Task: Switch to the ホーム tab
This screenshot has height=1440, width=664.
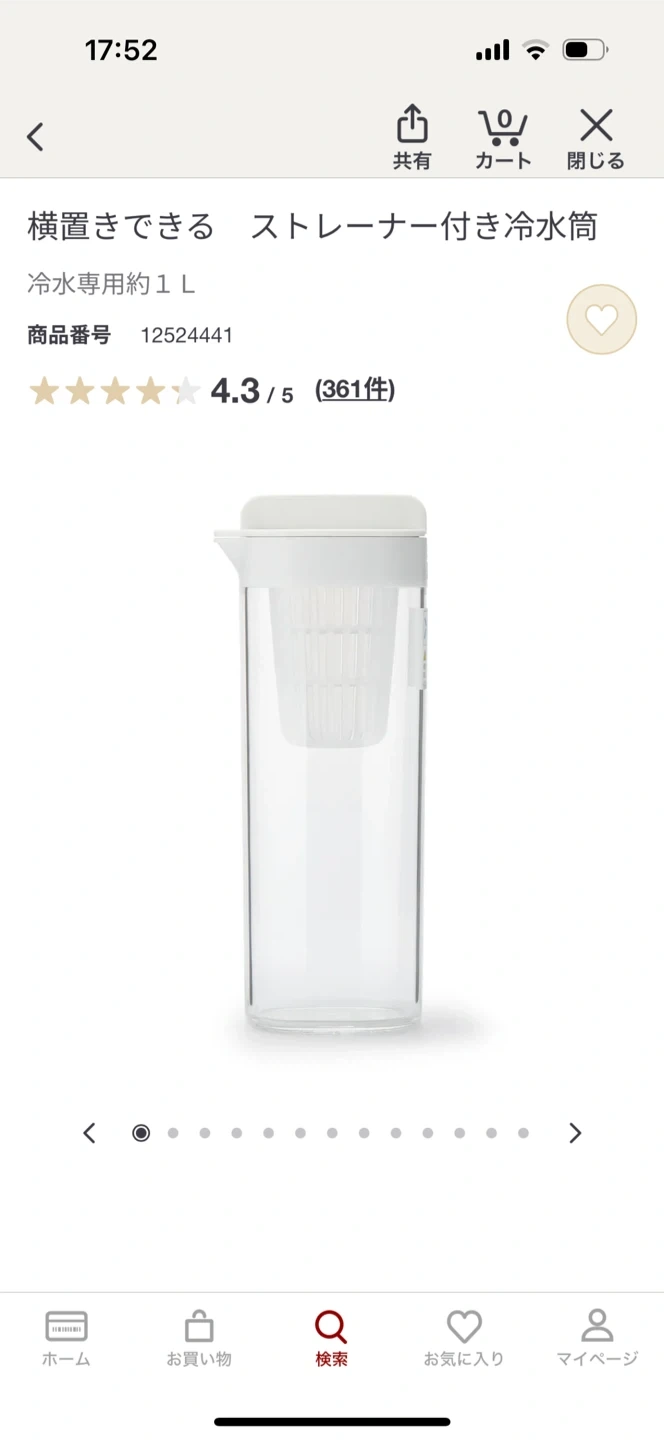Action: point(66,1339)
